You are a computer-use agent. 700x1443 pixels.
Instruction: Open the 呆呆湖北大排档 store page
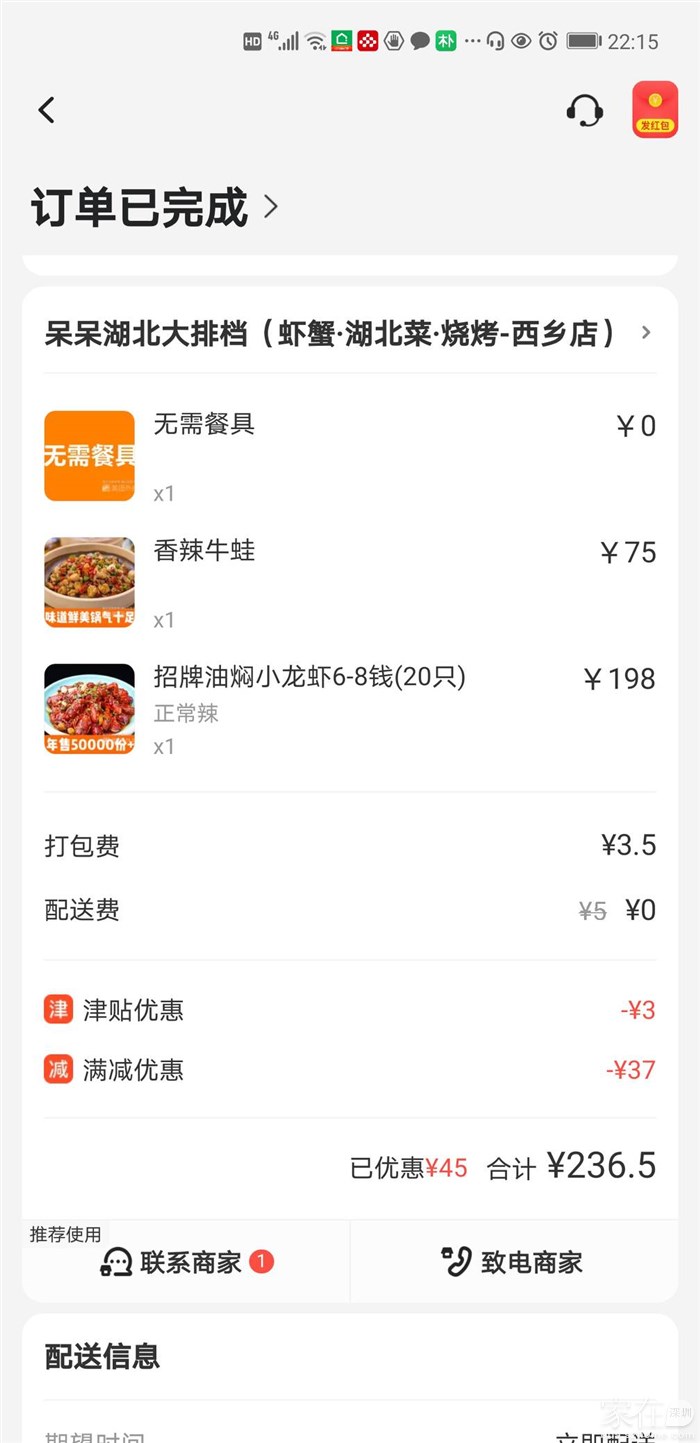point(345,333)
